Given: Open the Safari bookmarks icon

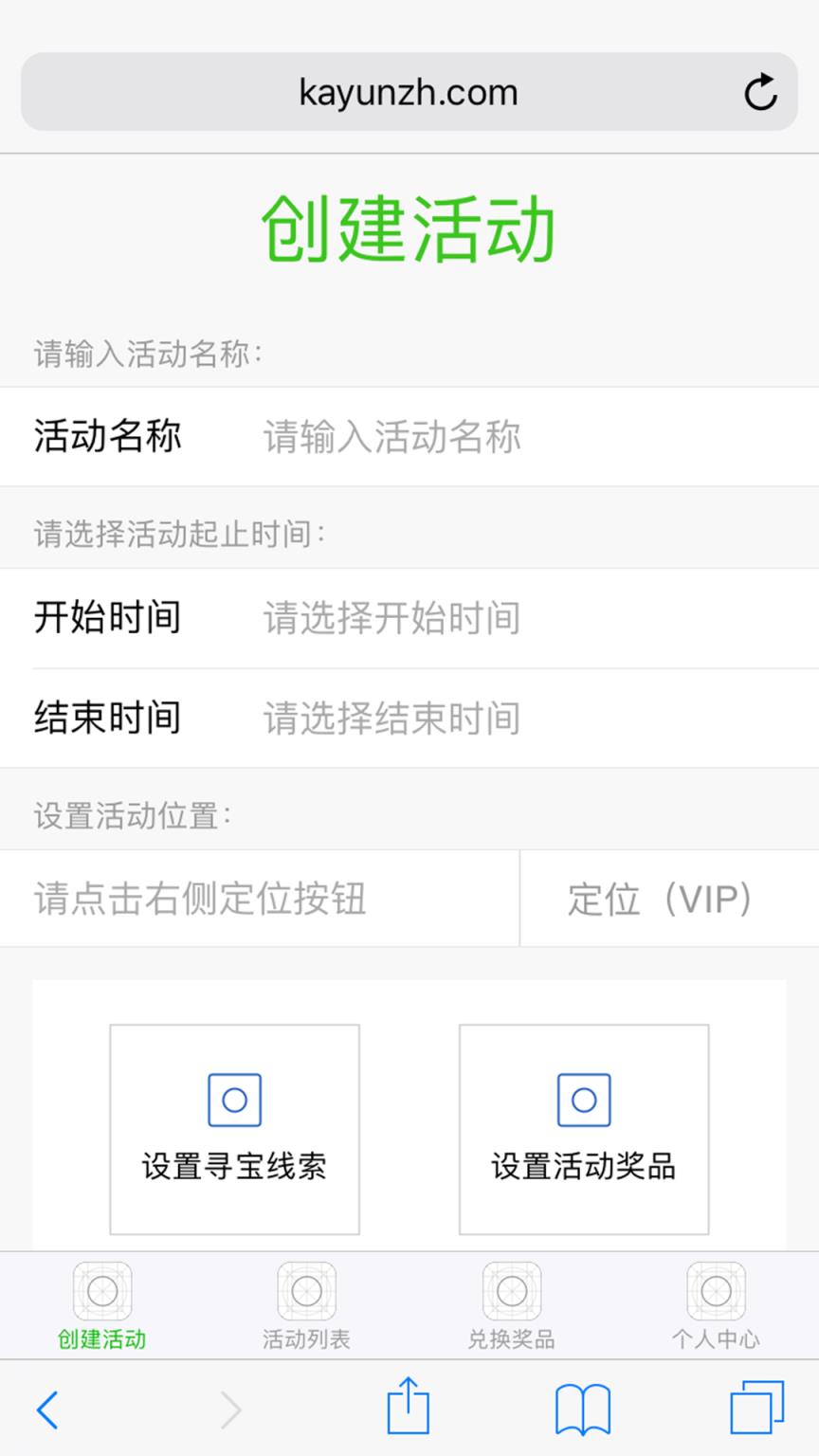Looking at the screenshot, I should pos(581,1410).
